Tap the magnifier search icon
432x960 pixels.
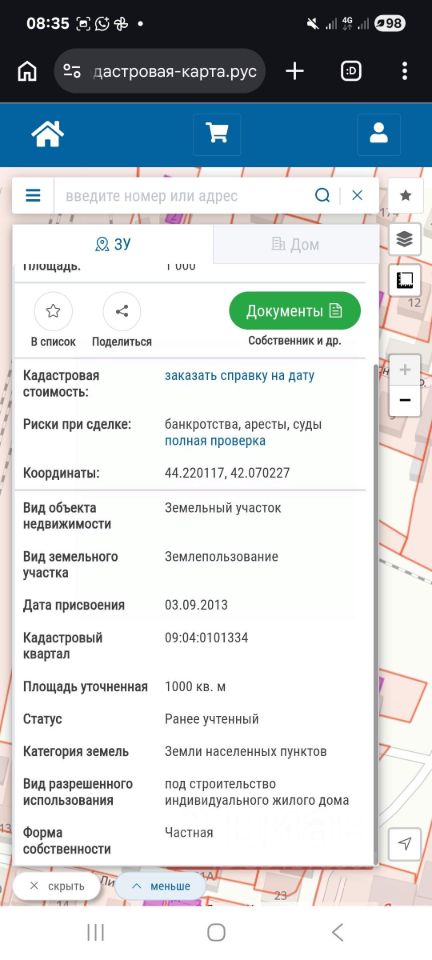click(322, 196)
